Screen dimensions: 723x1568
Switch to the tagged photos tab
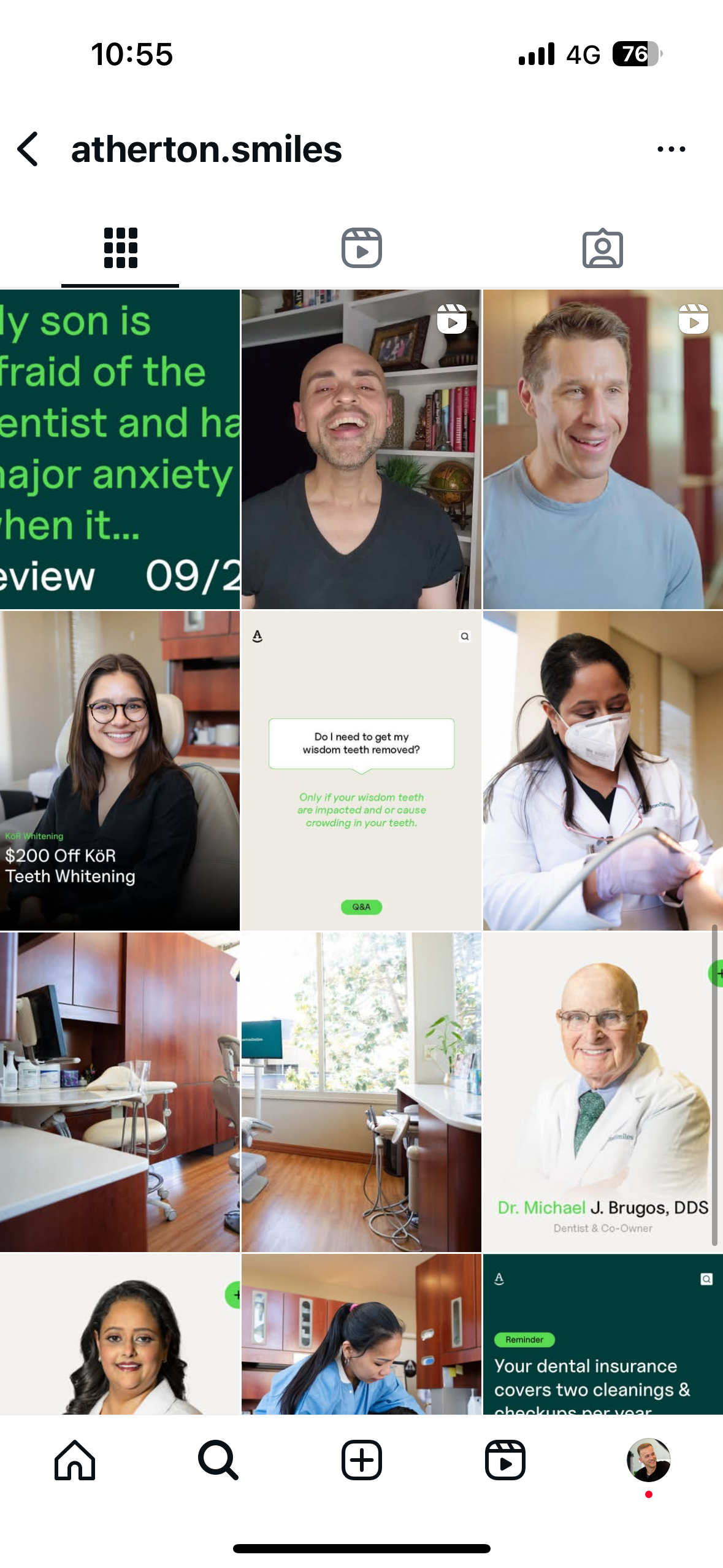tap(602, 248)
